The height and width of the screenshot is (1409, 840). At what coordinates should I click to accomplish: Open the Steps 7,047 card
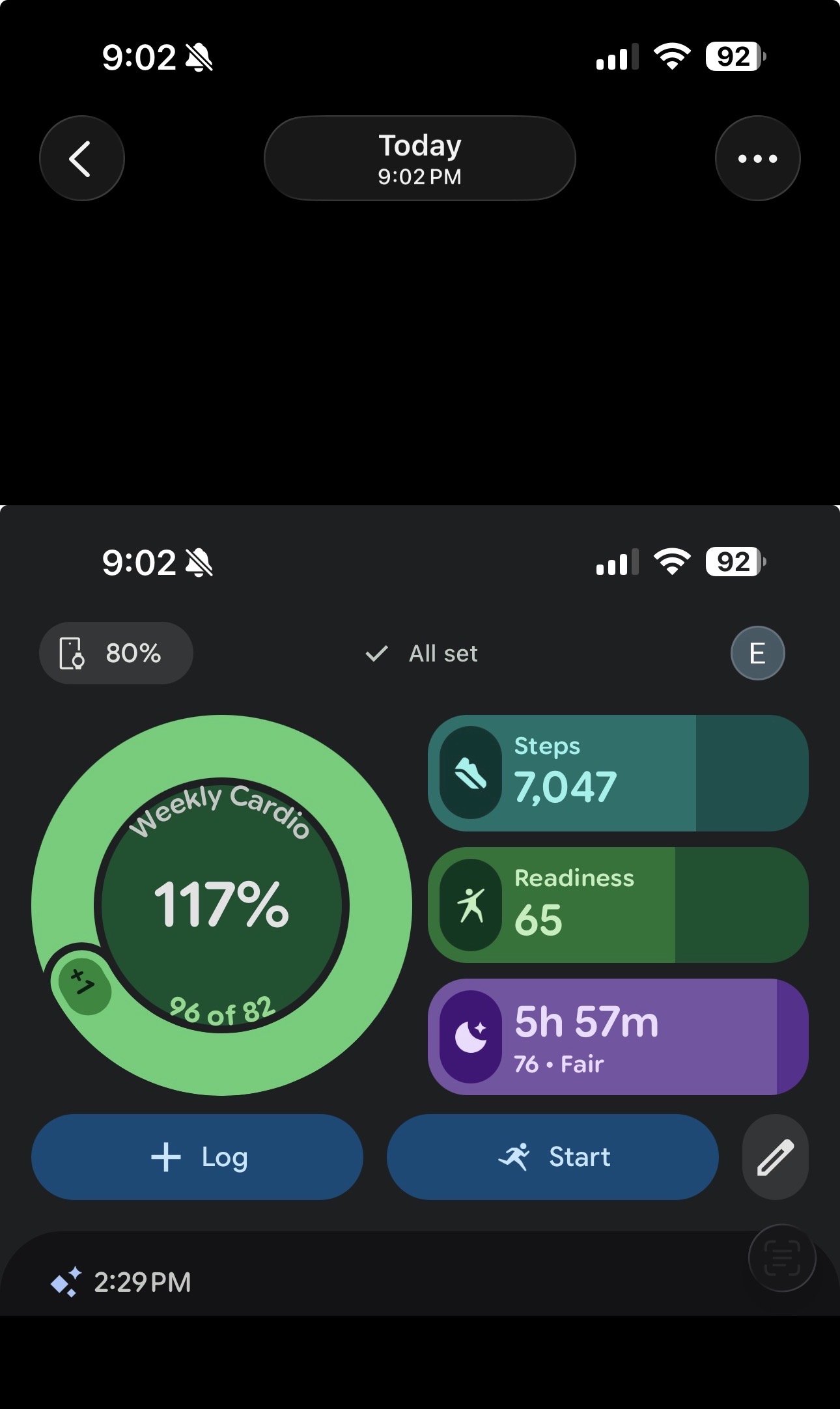tap(618, 773)
